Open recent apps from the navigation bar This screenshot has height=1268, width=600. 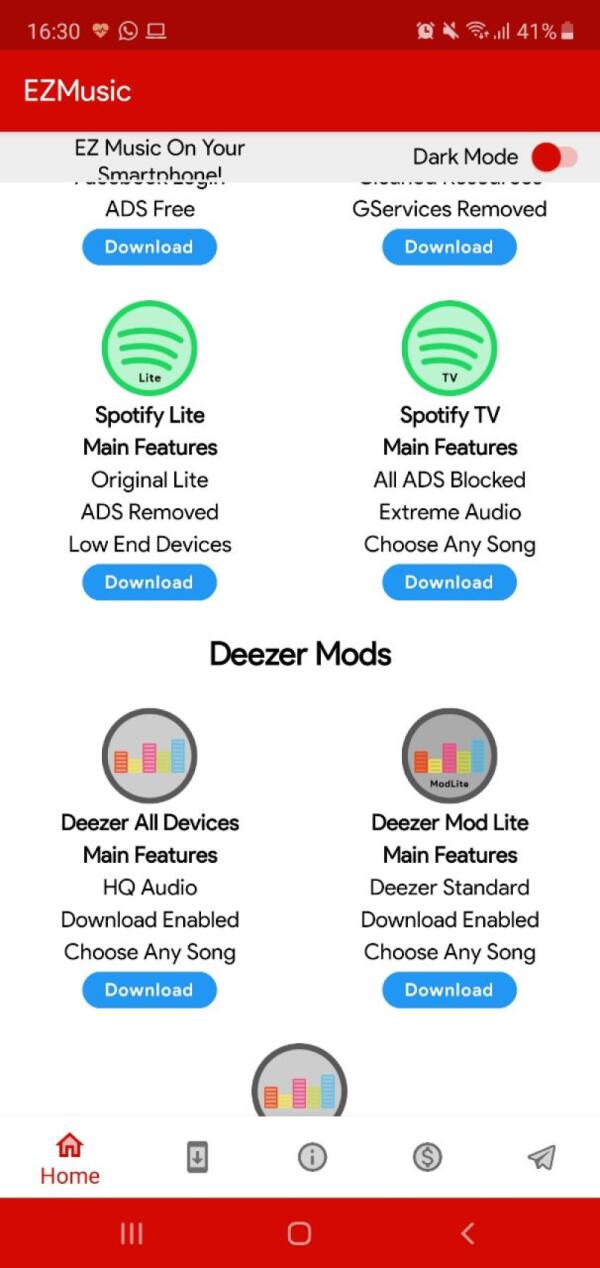pos(132,1233)
